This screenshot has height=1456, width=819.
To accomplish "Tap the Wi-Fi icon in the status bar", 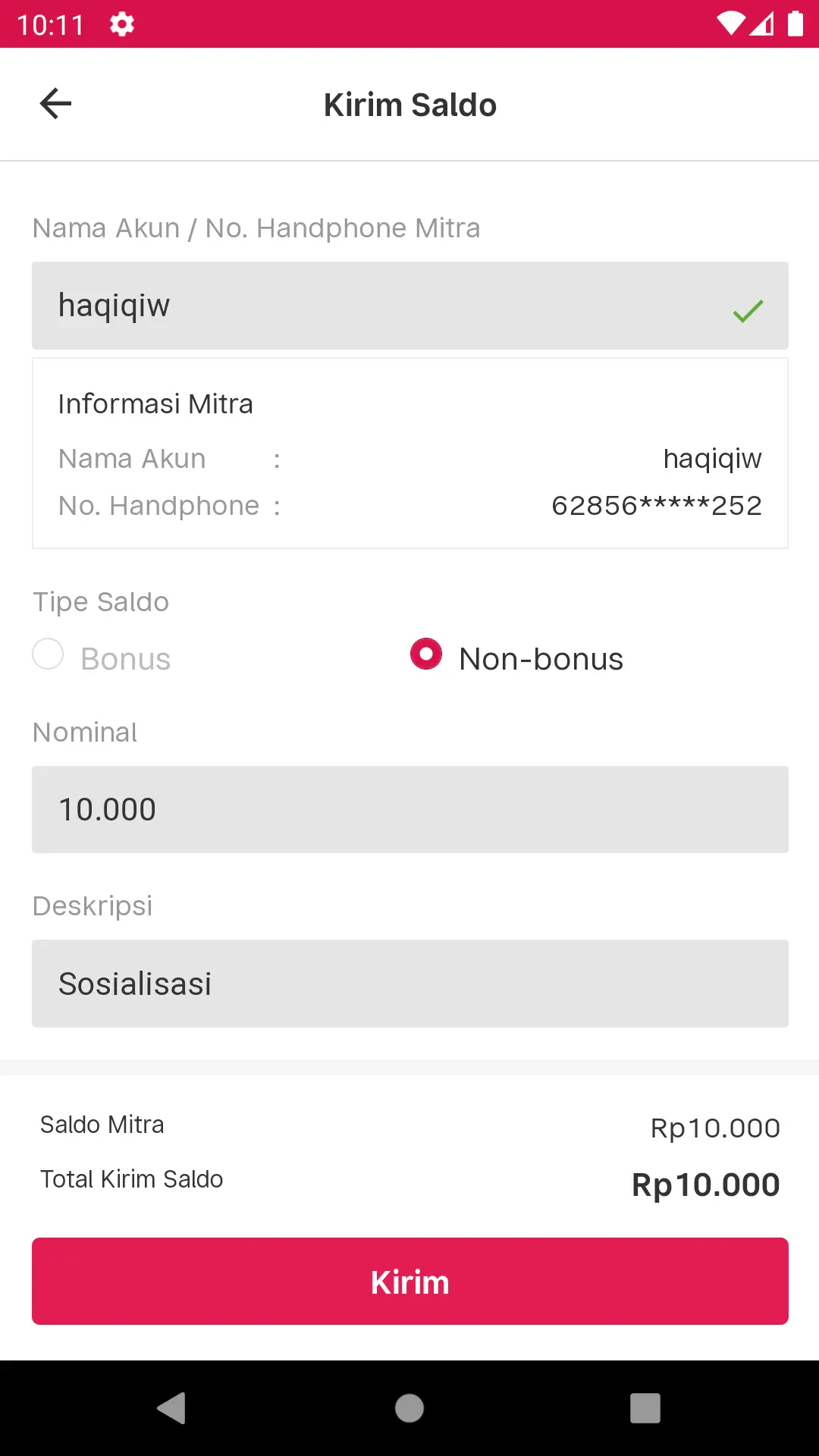I will pos(730,23).
